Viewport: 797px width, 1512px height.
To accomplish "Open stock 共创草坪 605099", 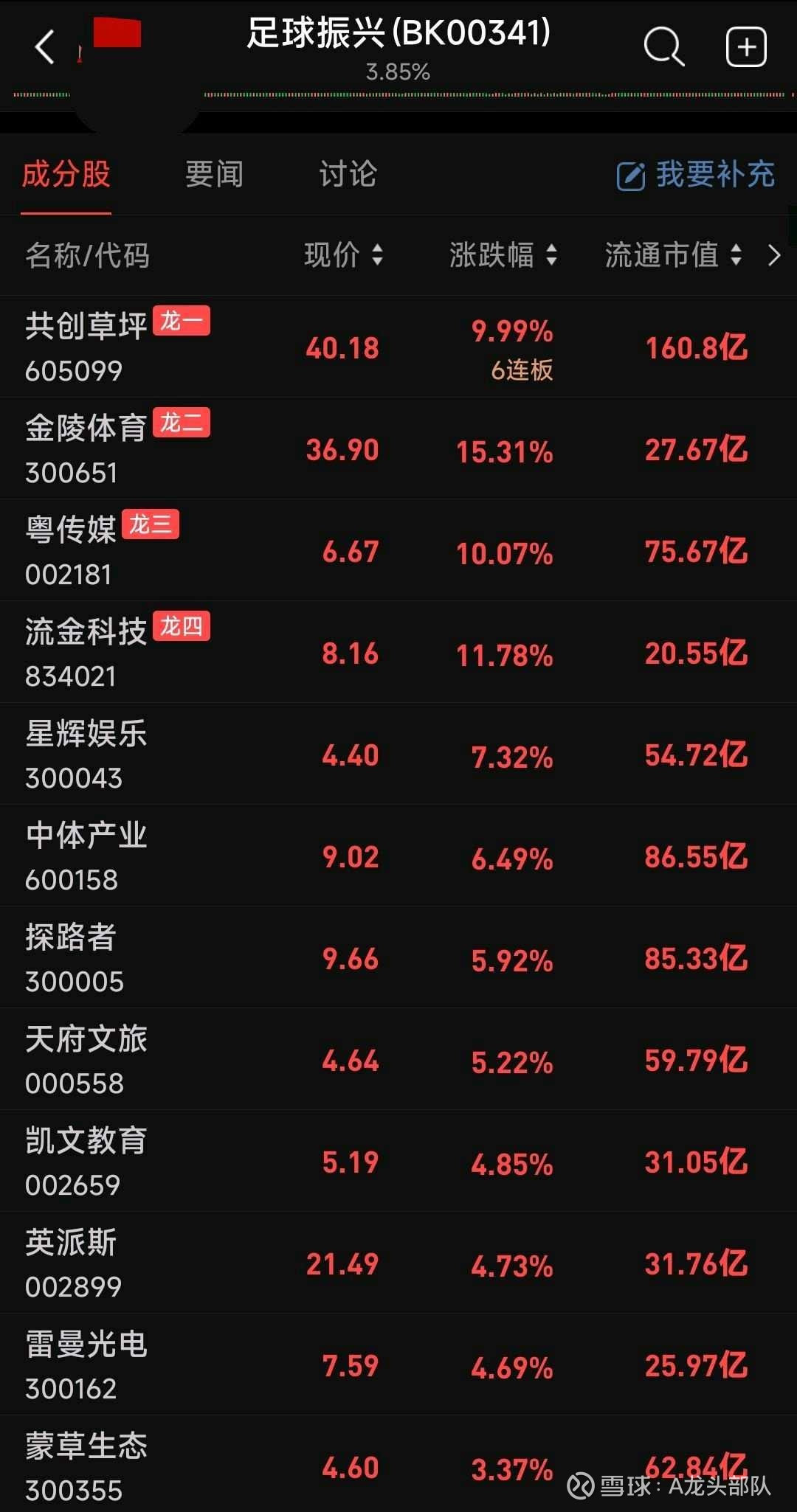I will (x=398, y=347).
